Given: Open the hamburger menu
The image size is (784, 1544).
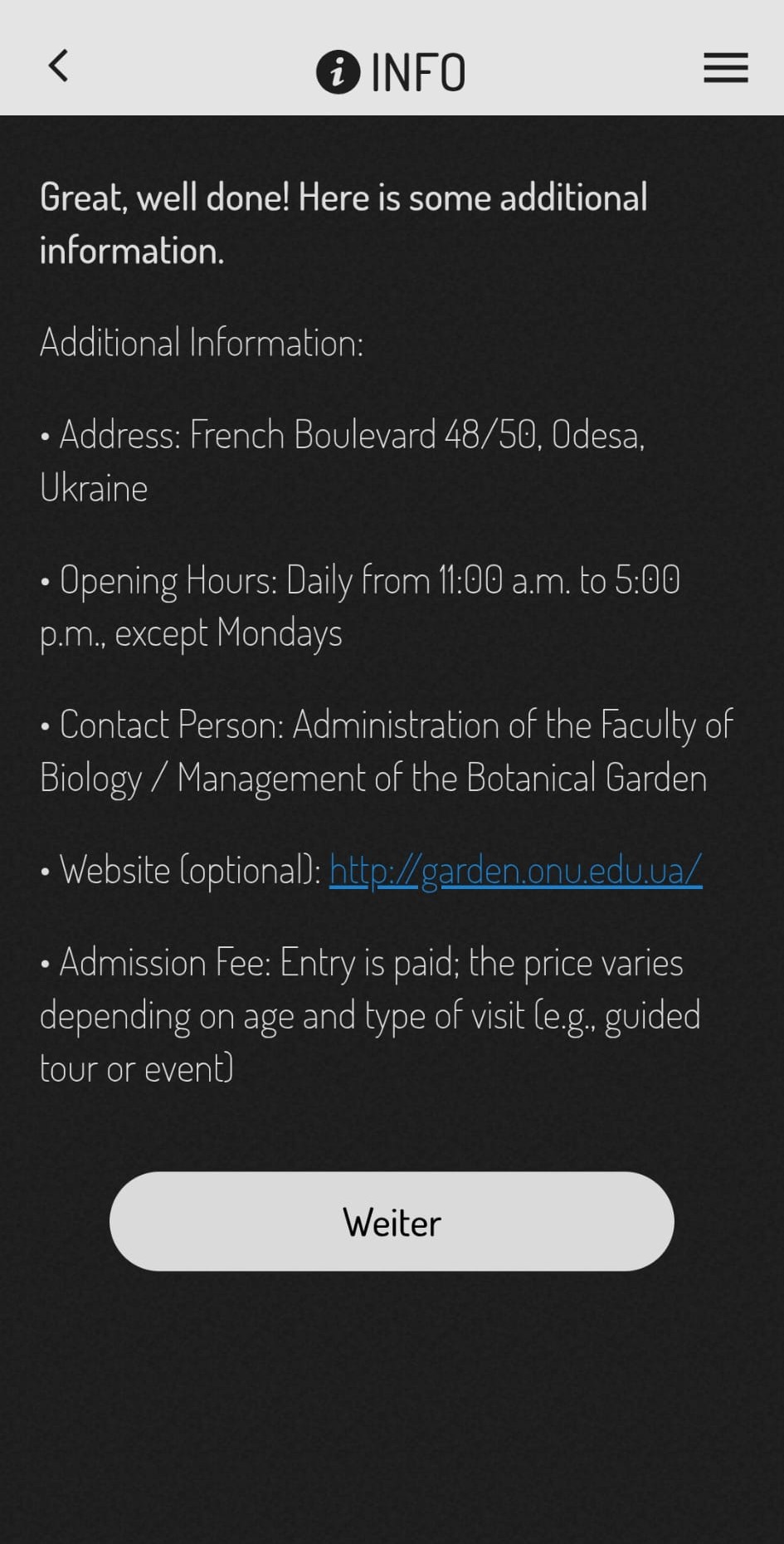Looking at the screenshot, I should (x=725, y=67).
